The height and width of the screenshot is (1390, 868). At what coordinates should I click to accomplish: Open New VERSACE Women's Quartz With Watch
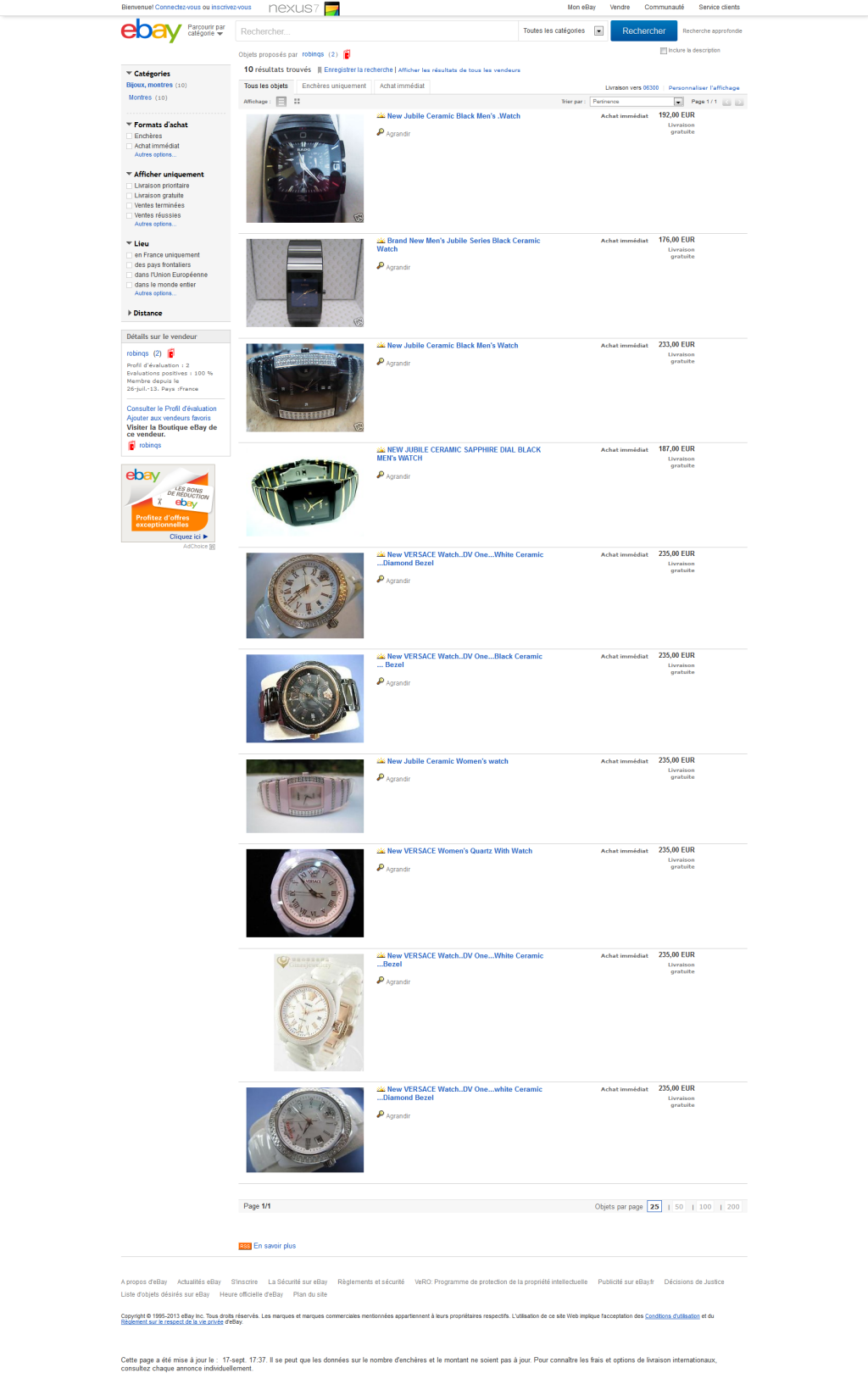click(x=459, y=851)
